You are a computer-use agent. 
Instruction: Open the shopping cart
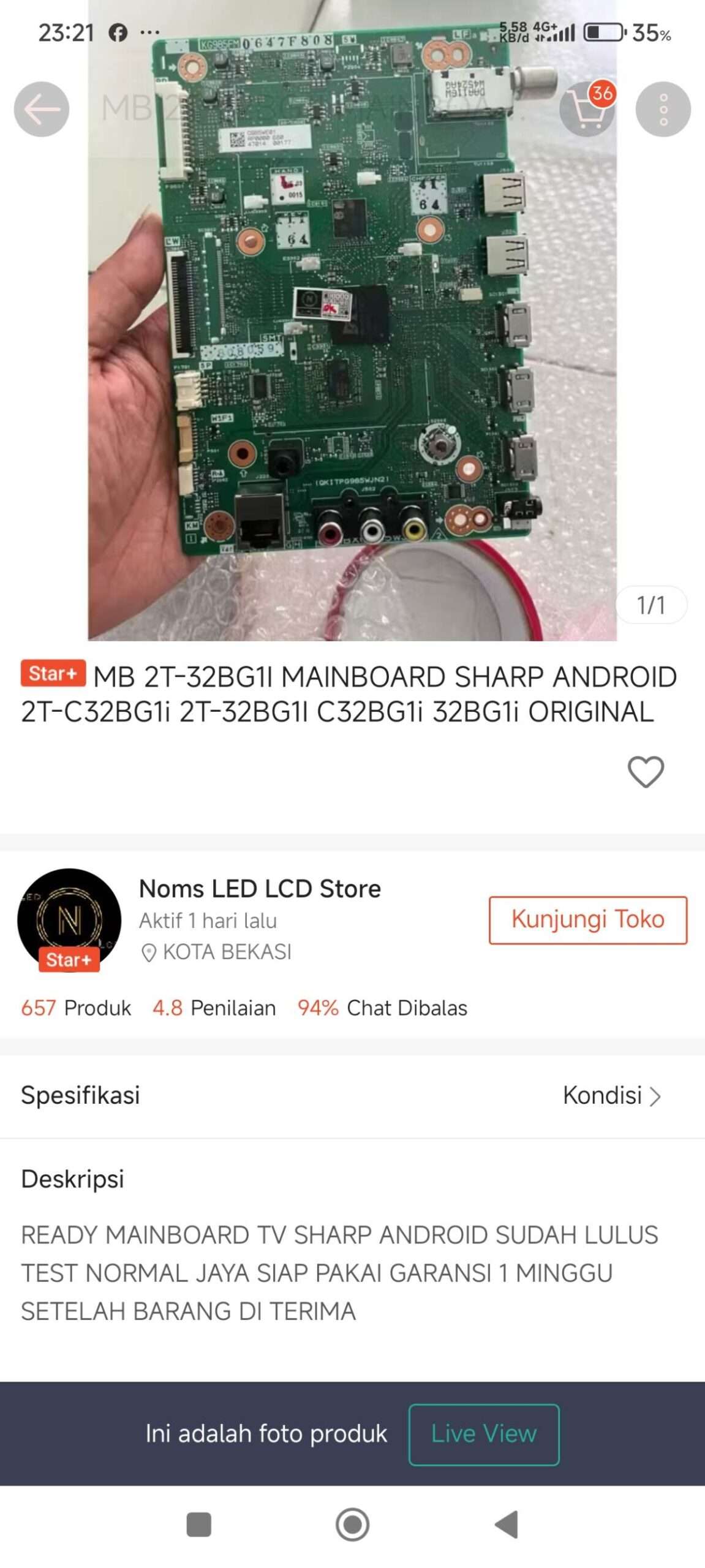(x=587, y=109)
